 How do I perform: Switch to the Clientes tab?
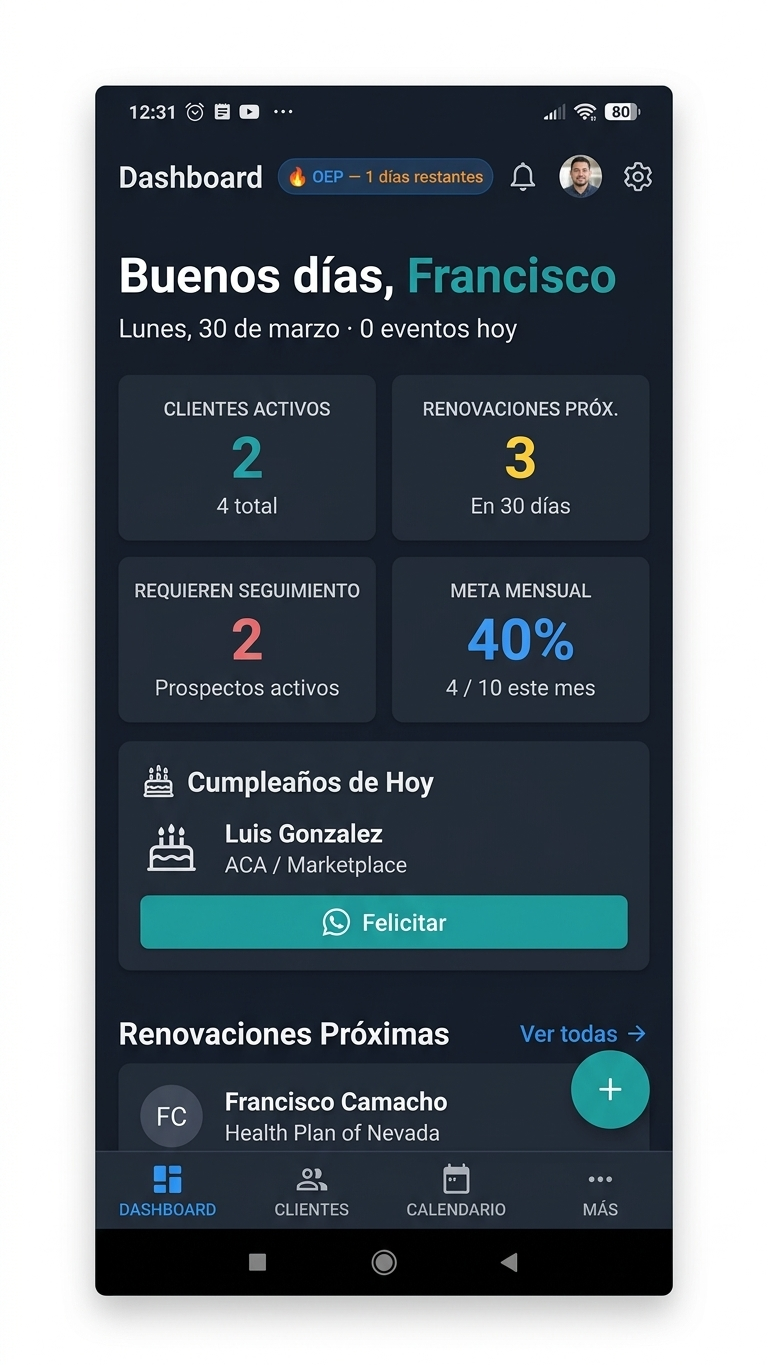[311, 1190]
